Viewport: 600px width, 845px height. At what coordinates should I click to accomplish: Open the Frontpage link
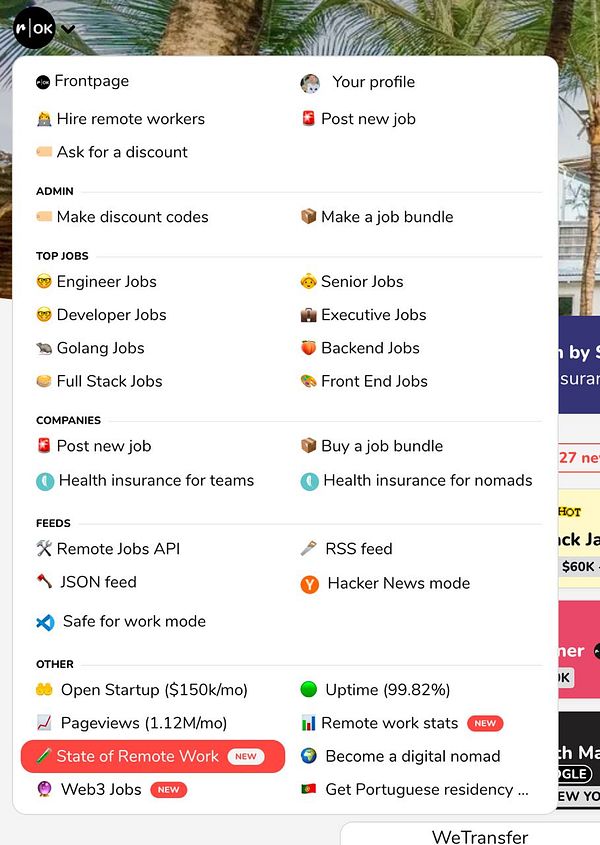click(91, 82)
